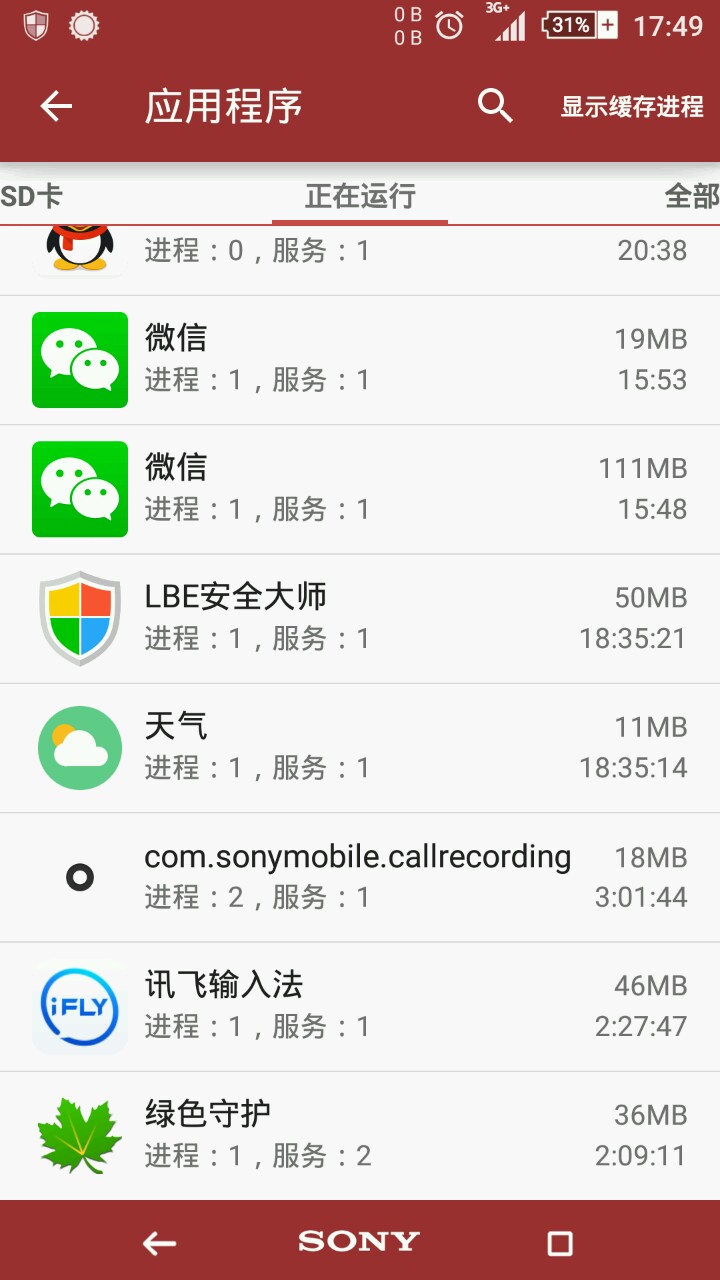
Task: Open 绿色守护 running details
Action: coord(360,1135)
